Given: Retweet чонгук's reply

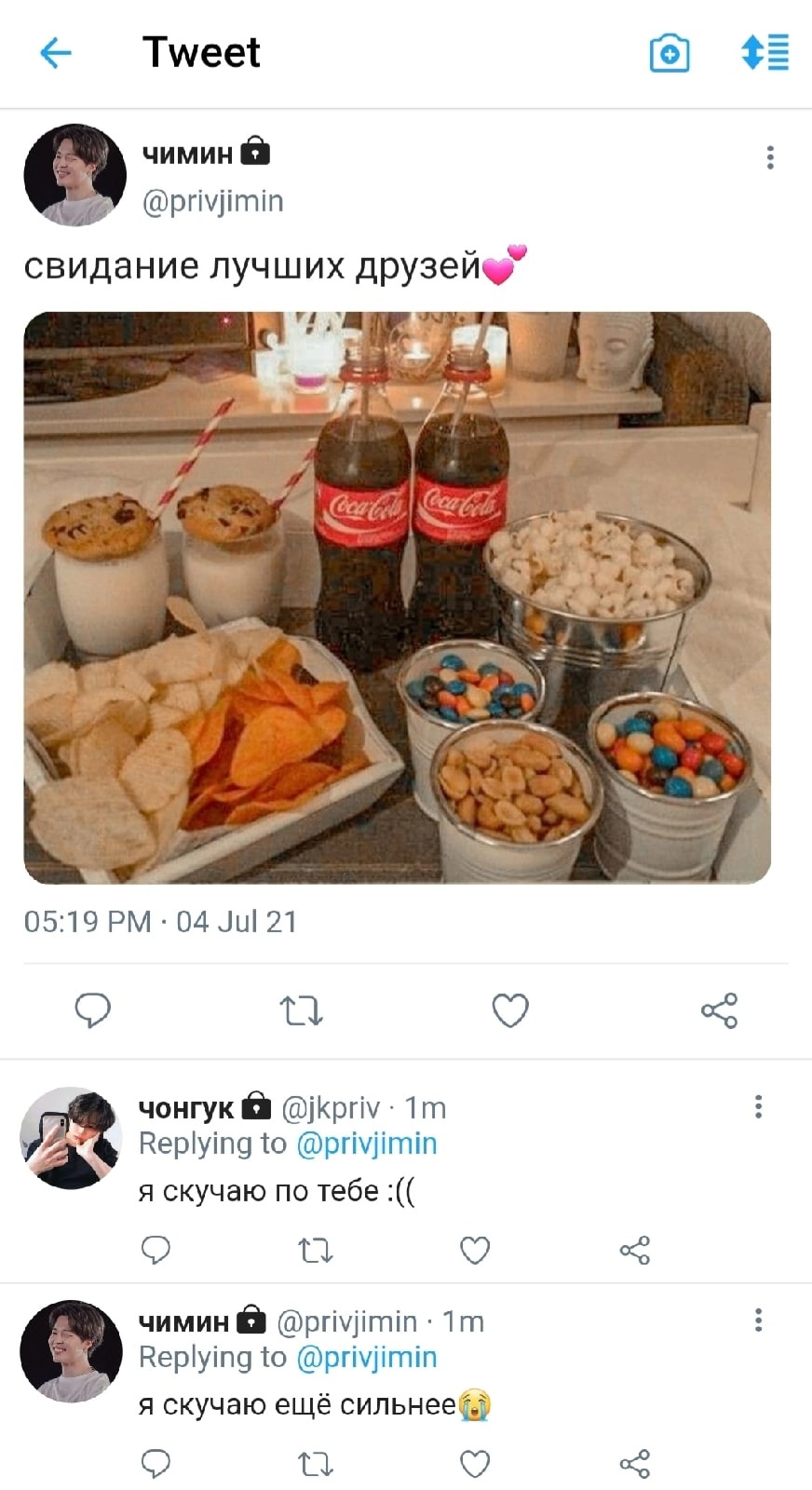Looking at the screenshot, I should (x=316, y=1250).
